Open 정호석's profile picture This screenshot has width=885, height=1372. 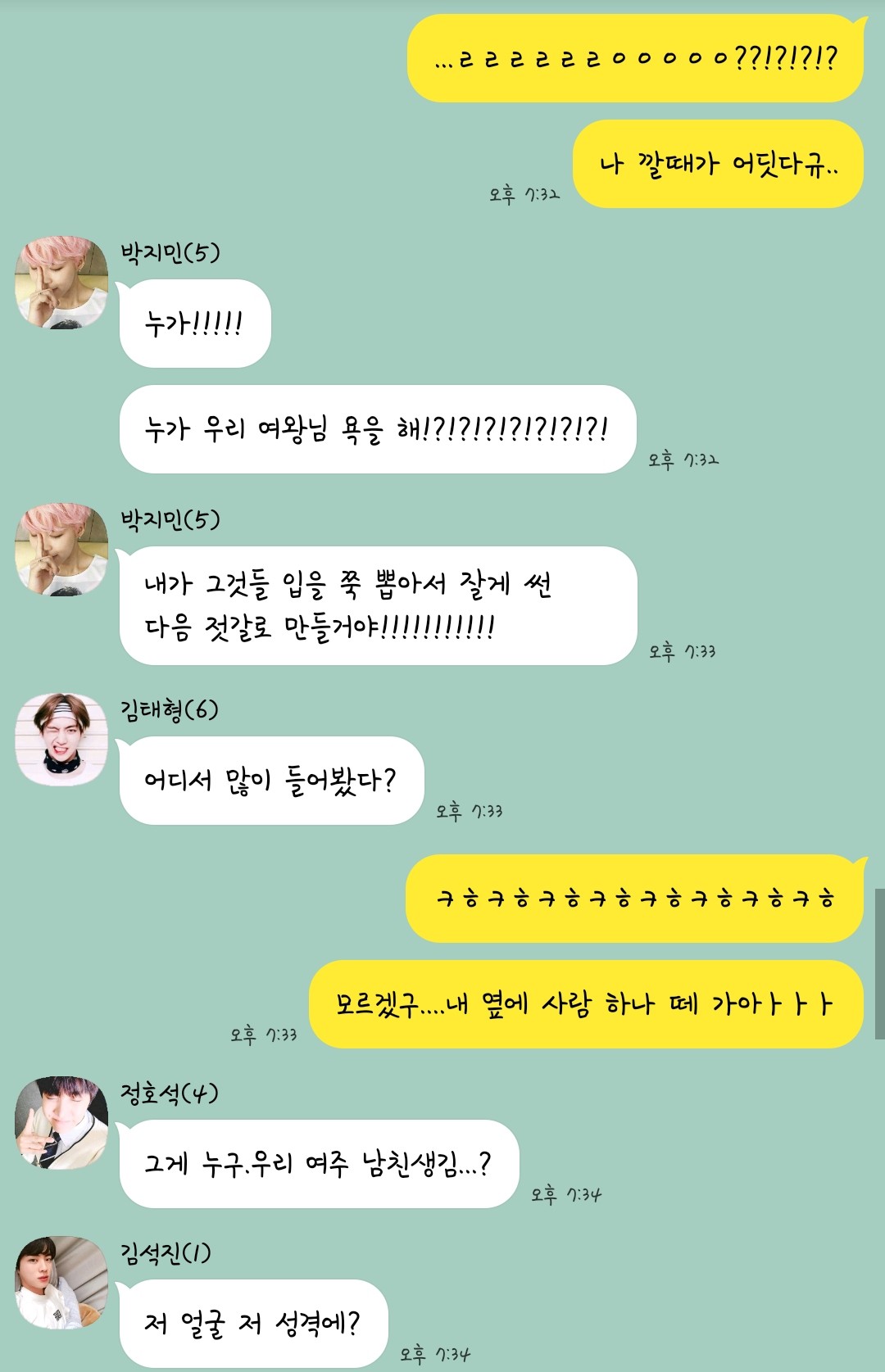[61, 1123]
